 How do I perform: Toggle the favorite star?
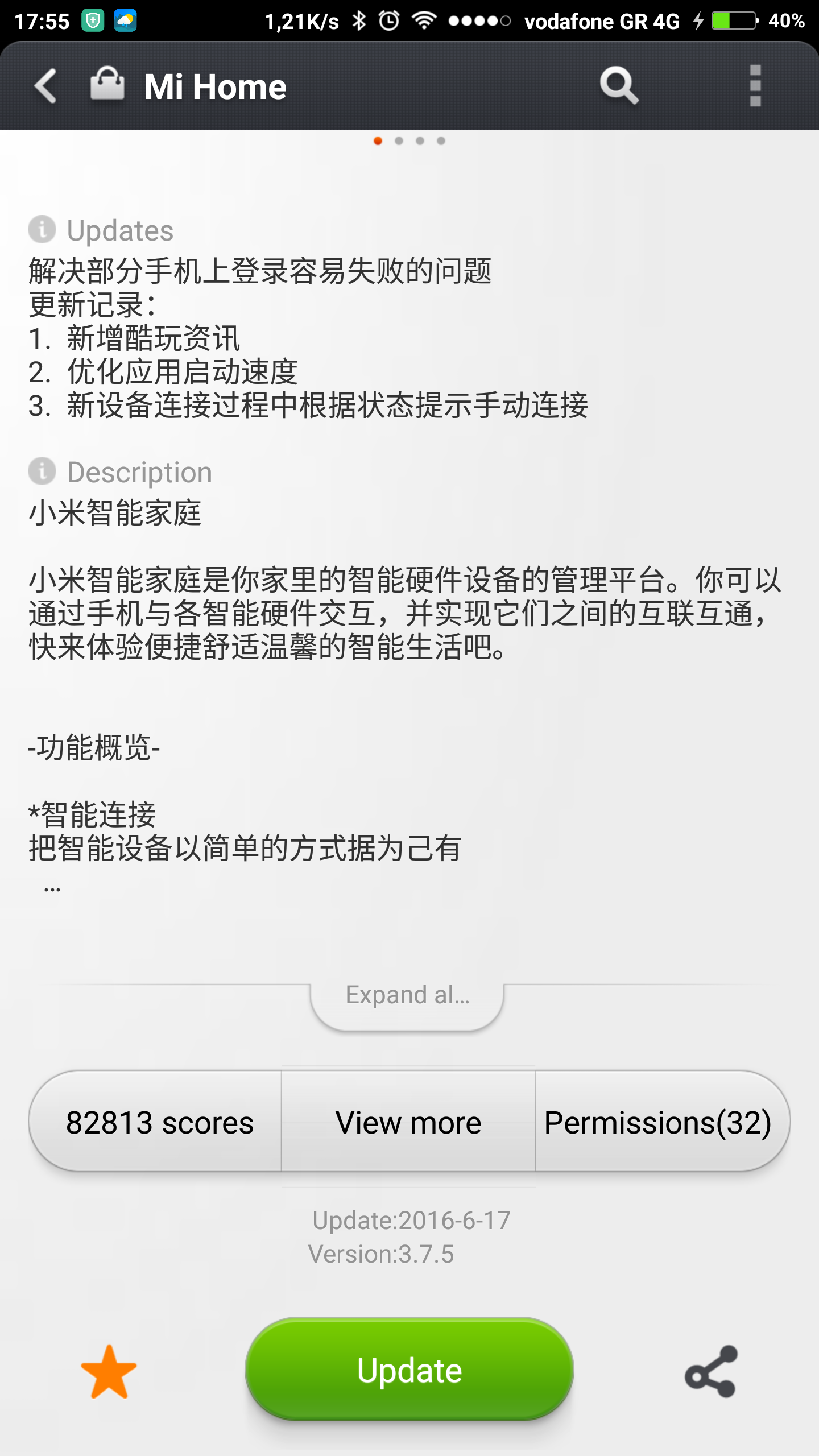point(109,1372)
